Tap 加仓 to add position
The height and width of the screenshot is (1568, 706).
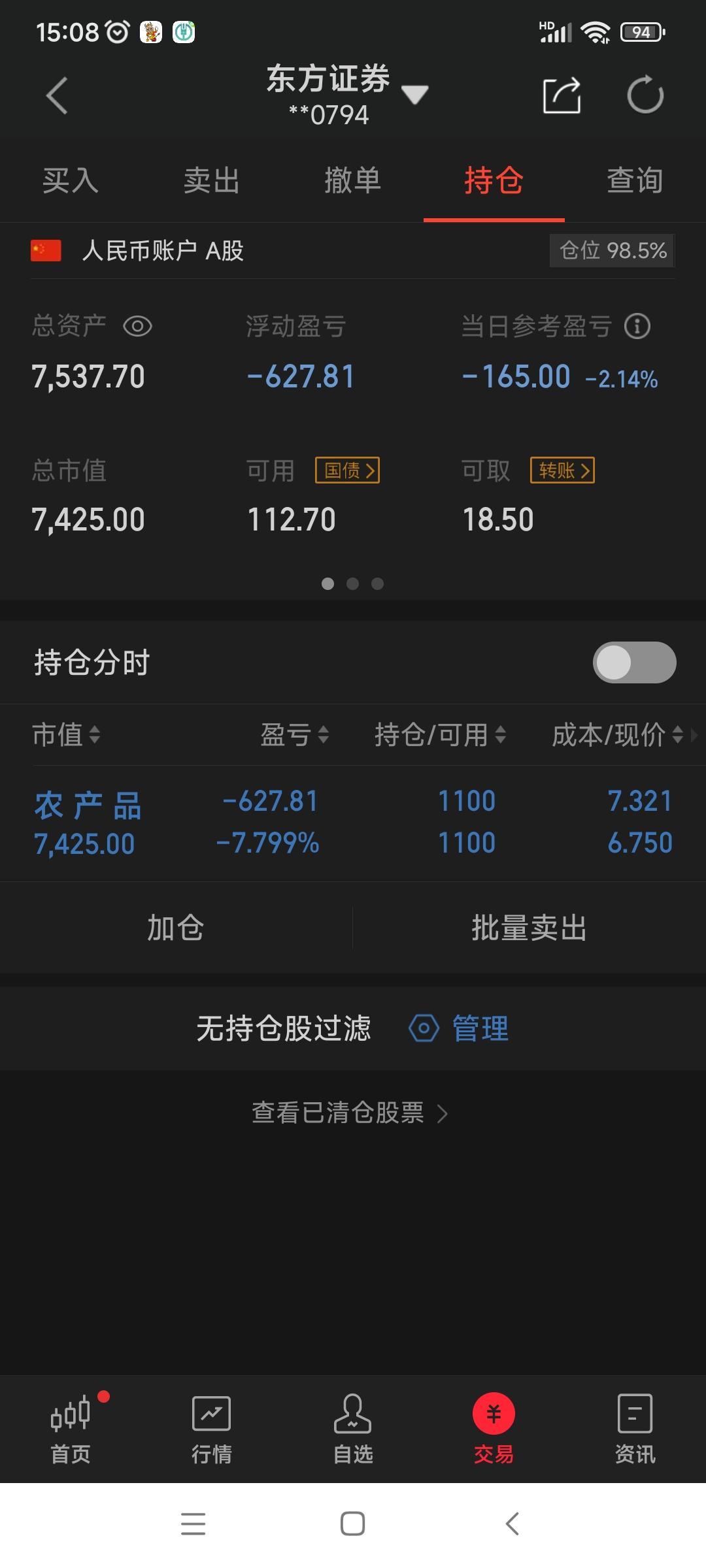click(176, 928)
